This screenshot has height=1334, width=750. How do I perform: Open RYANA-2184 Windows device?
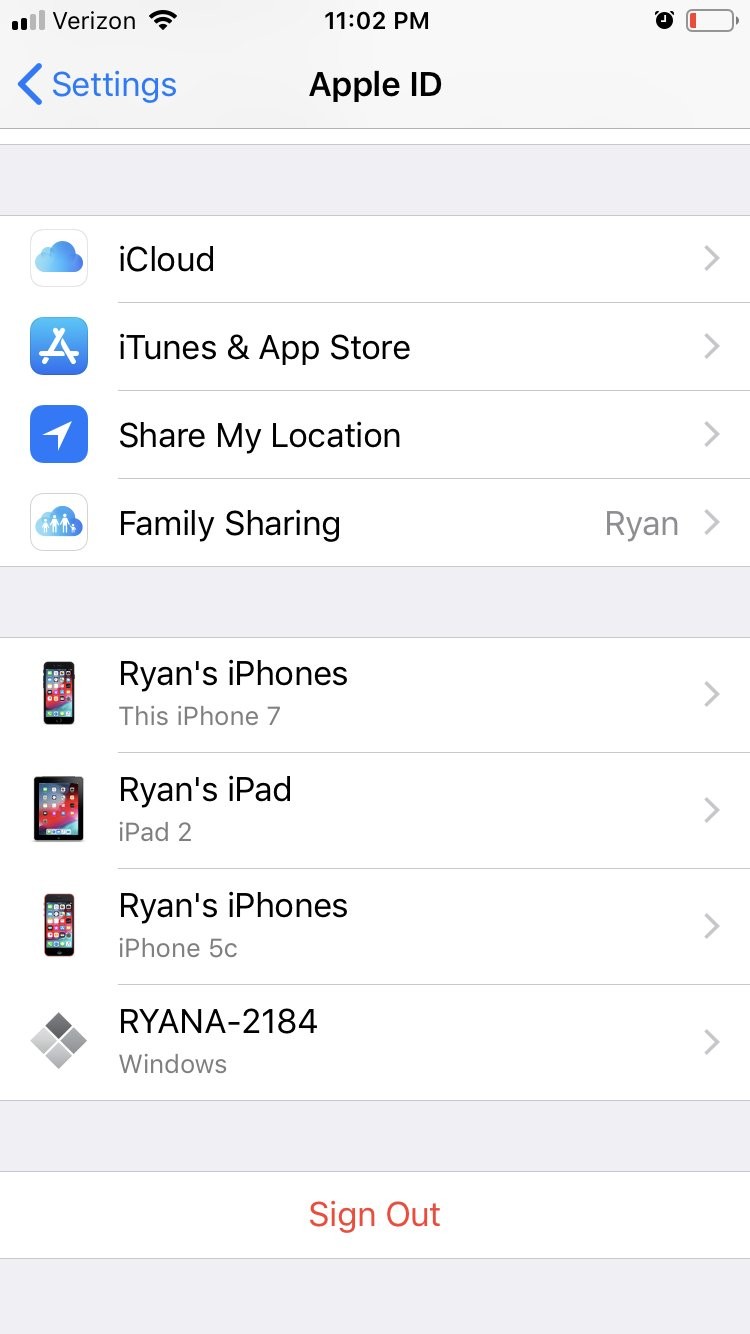point(375,1041)
